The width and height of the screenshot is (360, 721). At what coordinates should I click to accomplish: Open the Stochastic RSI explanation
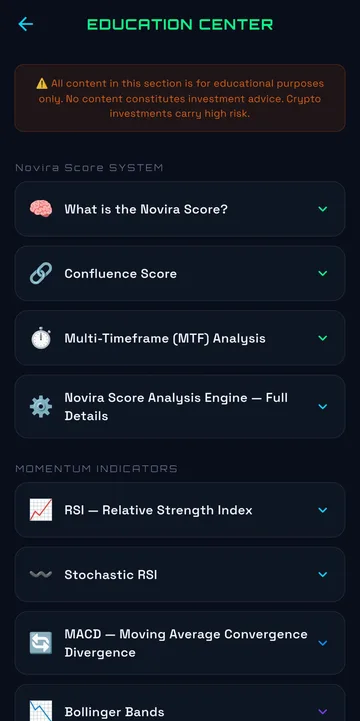click(x=180, y=574)
